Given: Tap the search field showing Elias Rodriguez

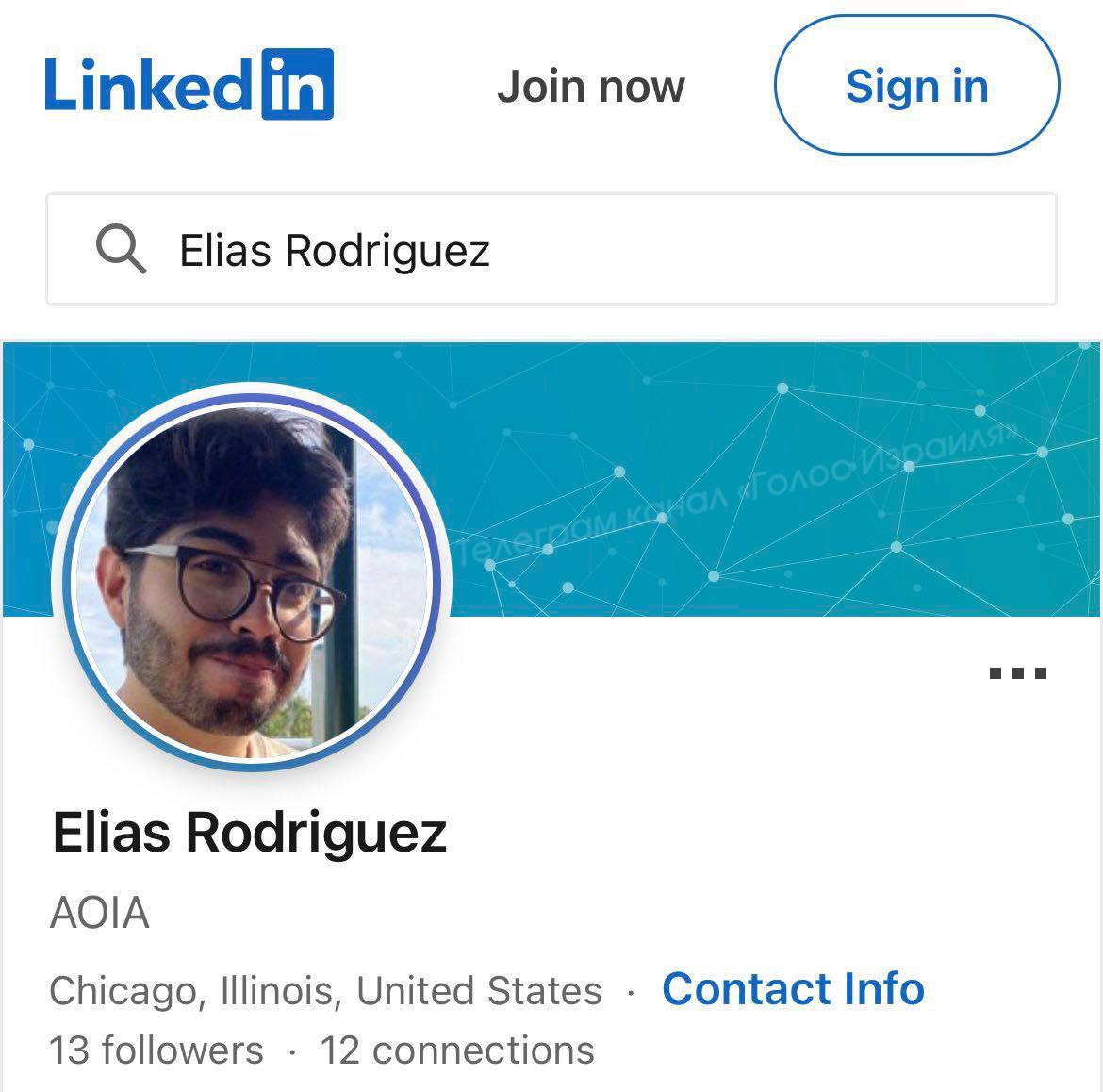Looking at the screenshot, I should [551, 250].
